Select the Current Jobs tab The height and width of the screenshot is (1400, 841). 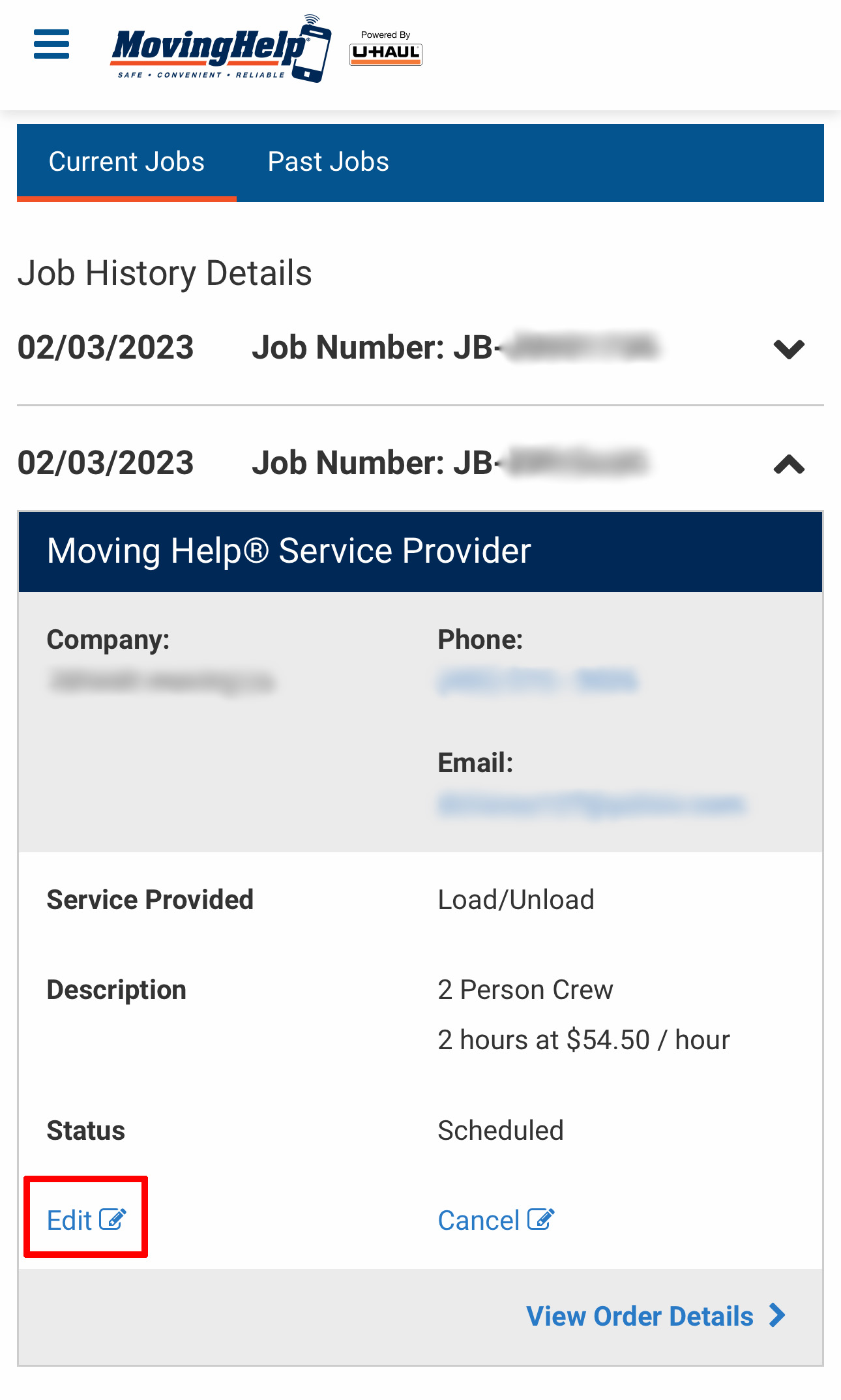coord(126,162)
